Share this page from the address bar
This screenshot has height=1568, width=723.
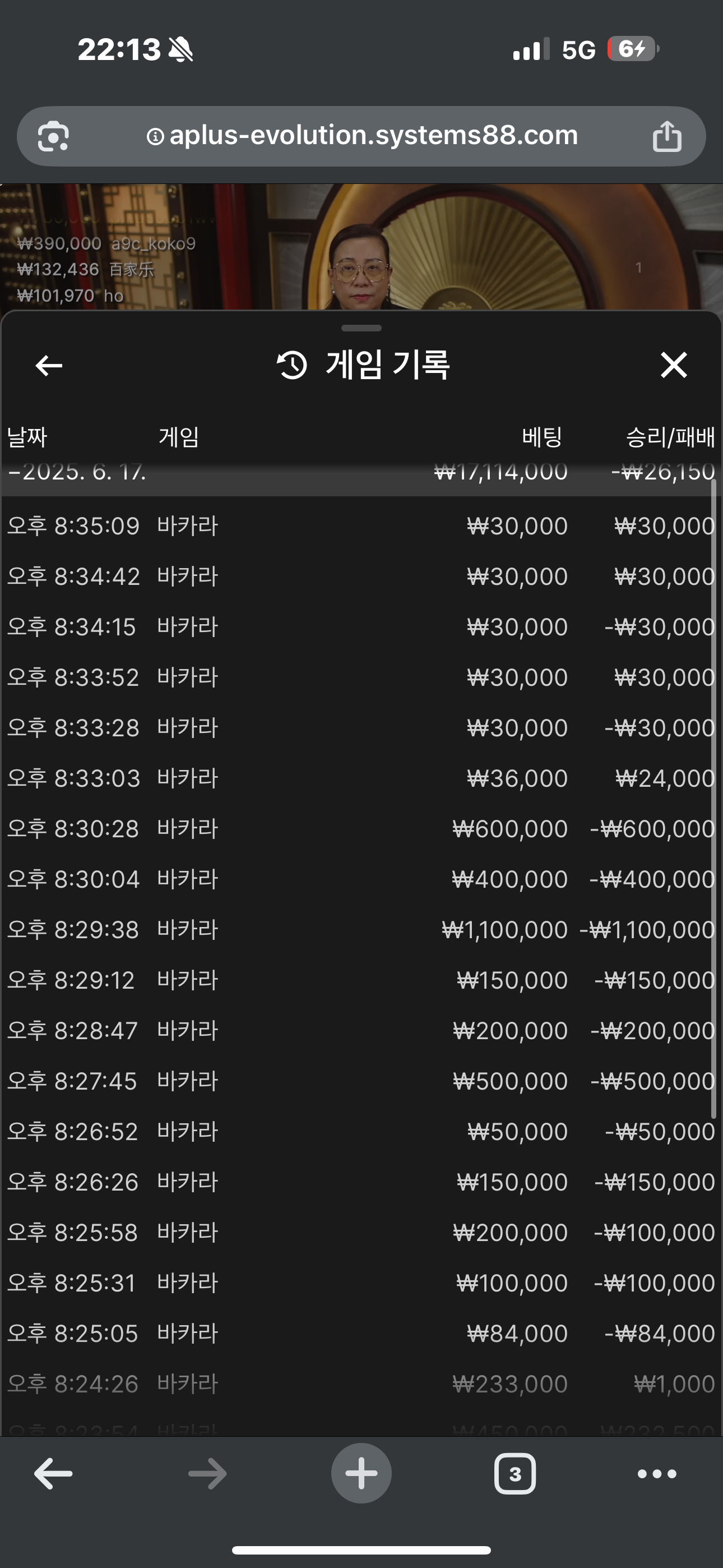pyautogui.click(x=667, y=136)
